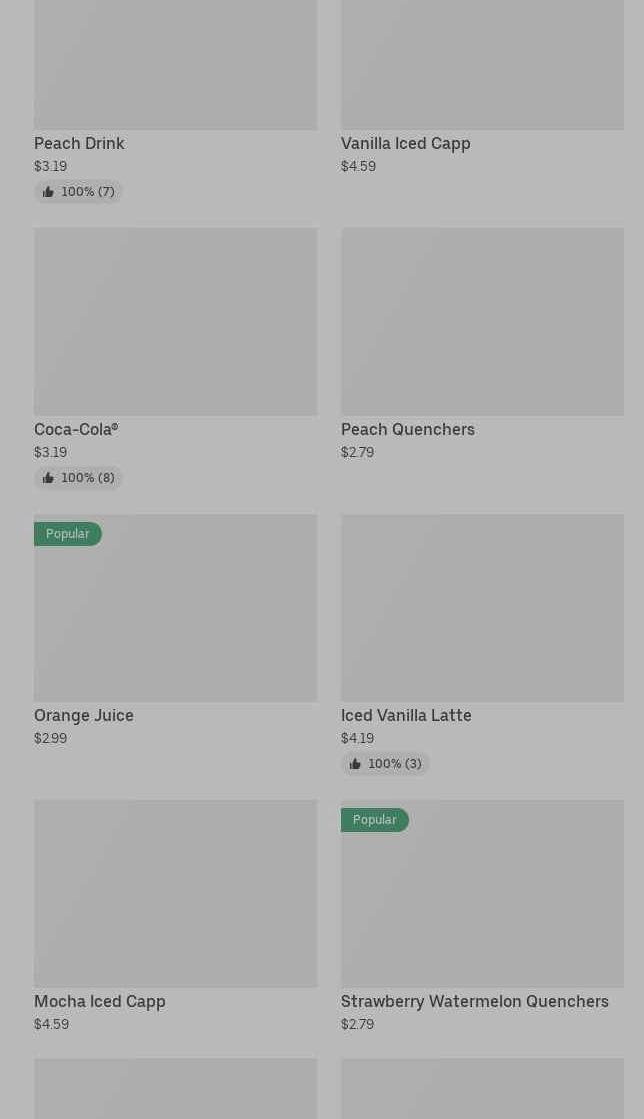The width and height of the screenshot is (644, 1119).
Task: Select the Vanilla Iced Capp card
Action: coord(481,70)
